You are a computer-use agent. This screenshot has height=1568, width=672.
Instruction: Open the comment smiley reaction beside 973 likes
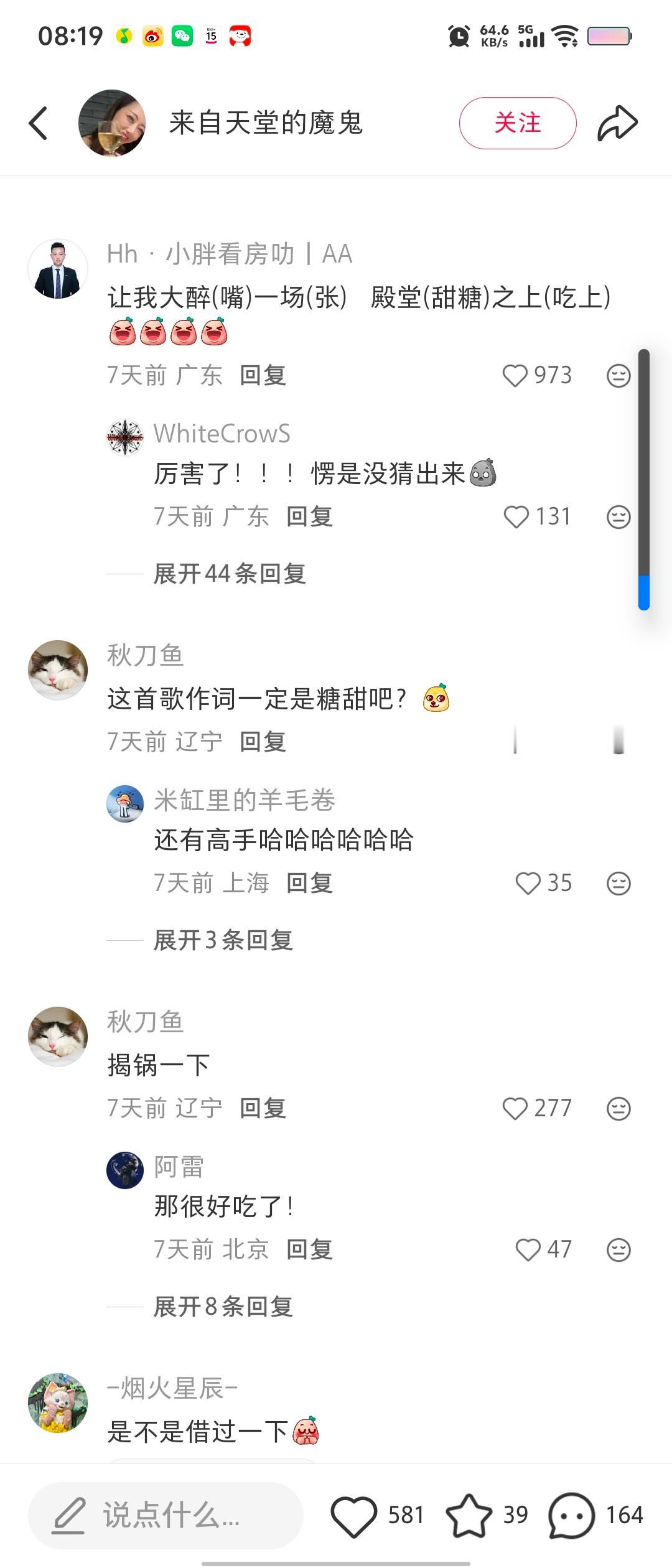tap(619, 375)
